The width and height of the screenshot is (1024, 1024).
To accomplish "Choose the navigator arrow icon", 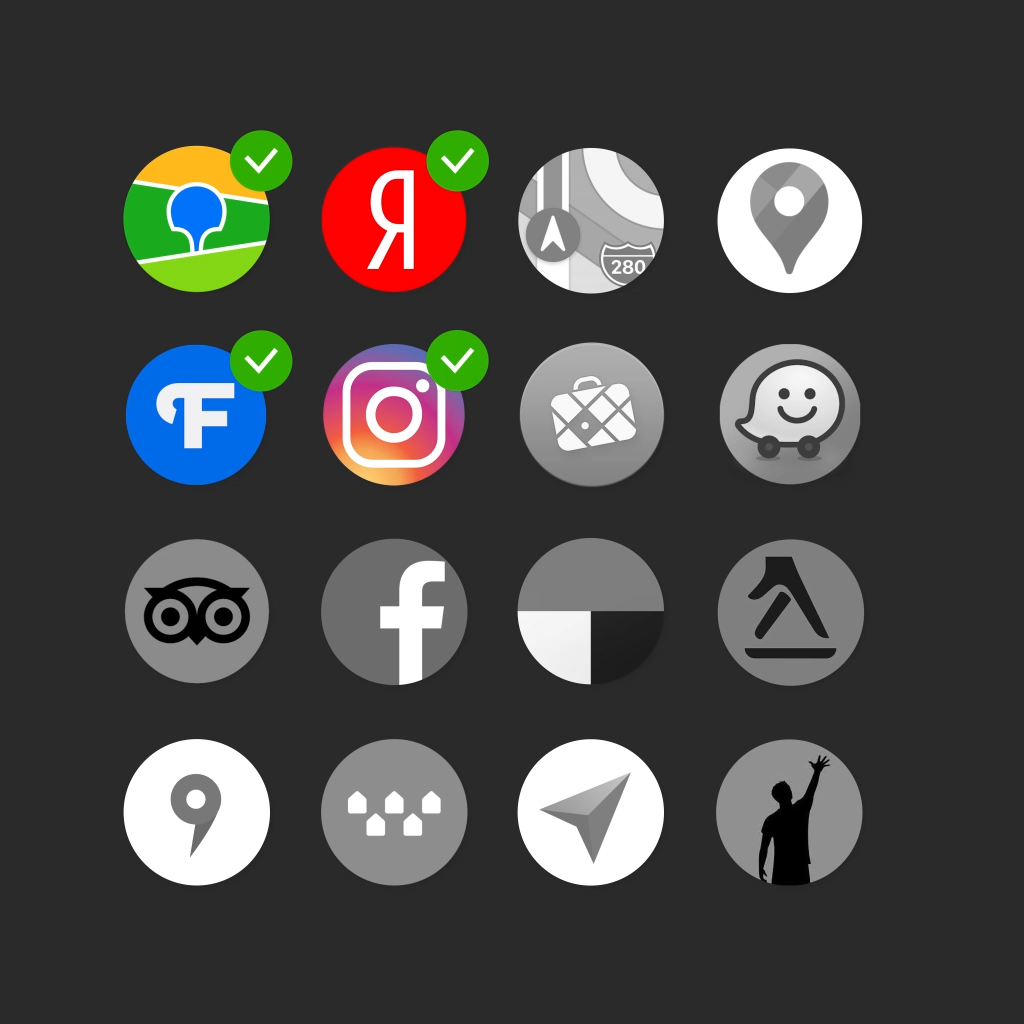I will [591, 811].
